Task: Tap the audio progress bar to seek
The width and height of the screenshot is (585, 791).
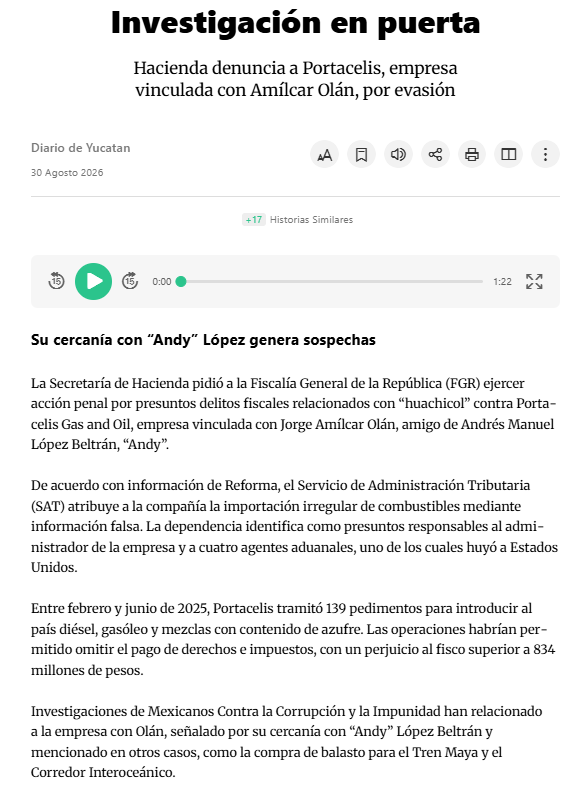Action: point(332,281)
